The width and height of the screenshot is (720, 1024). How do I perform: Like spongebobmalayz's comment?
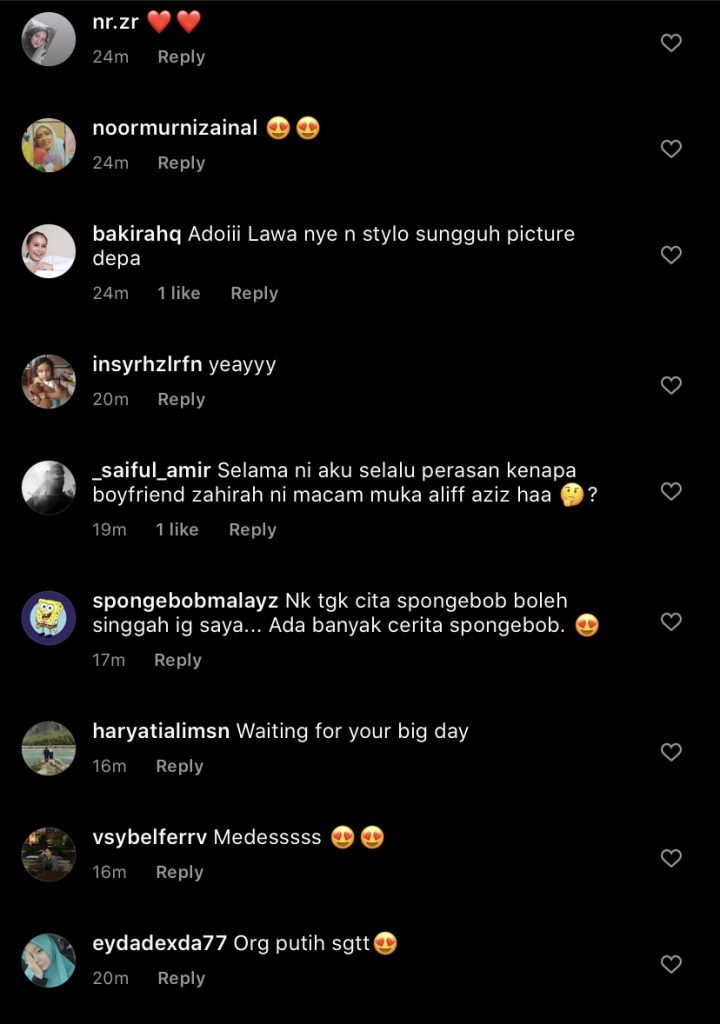click(x=671, y=622)
